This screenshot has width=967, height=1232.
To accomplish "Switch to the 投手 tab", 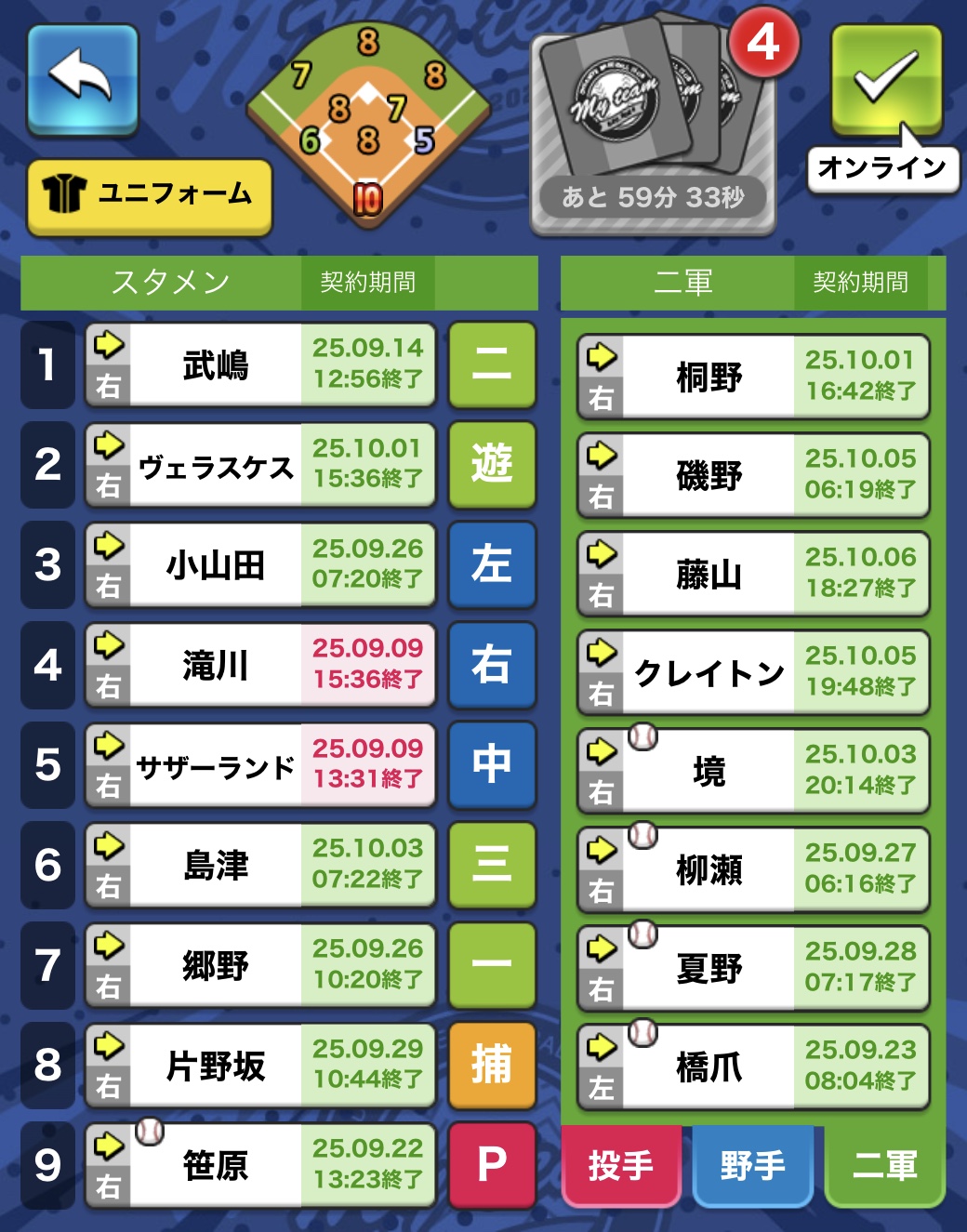I will coord(621,1166).
